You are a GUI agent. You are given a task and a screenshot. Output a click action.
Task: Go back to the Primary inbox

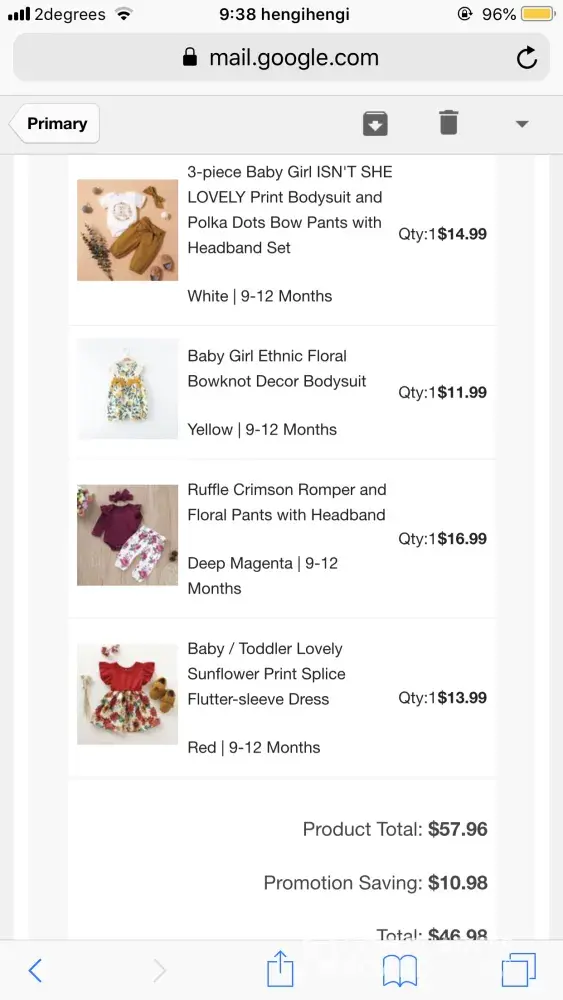coord(55,124)
